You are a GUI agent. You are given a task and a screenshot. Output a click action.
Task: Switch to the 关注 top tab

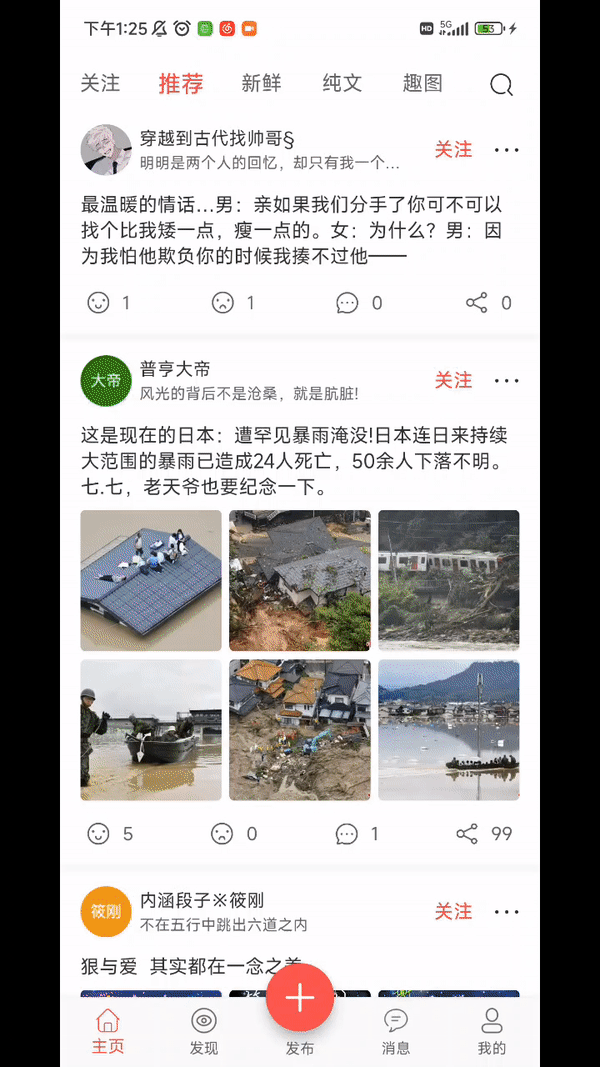100,84
